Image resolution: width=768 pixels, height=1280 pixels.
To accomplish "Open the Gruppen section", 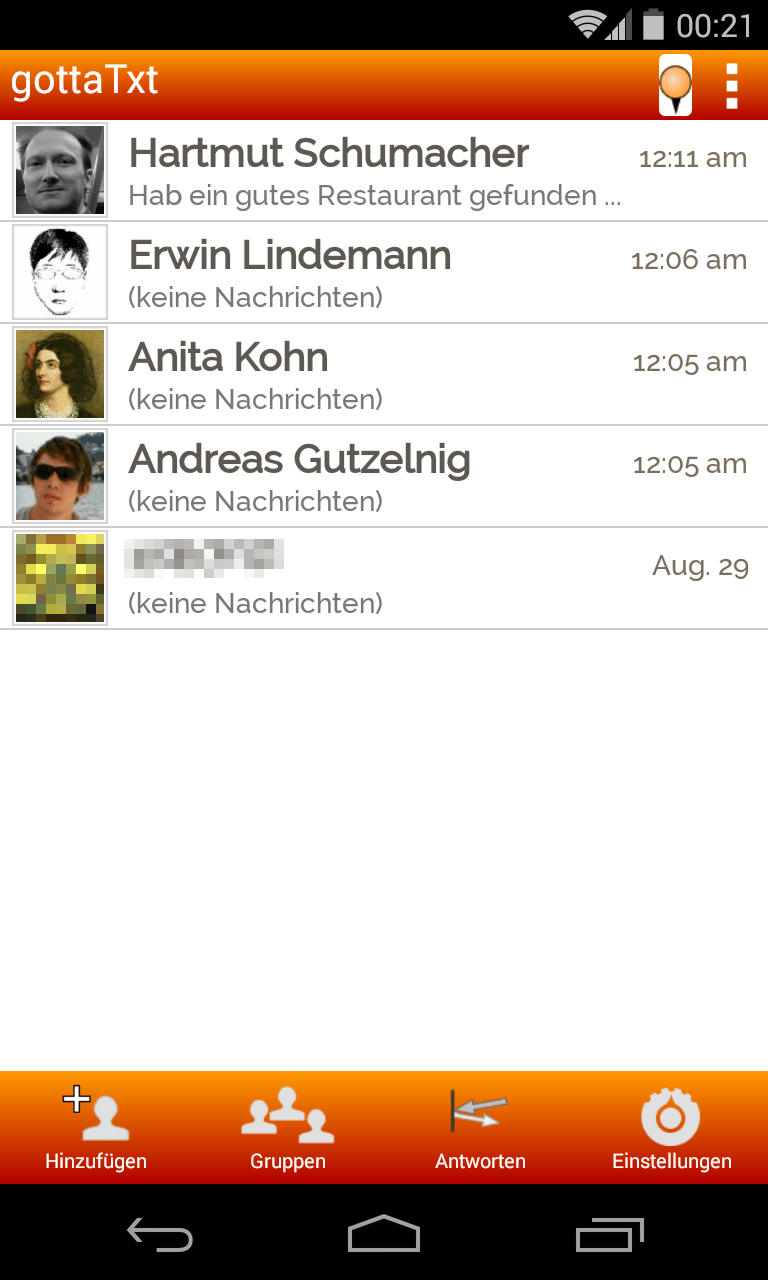I will pos(288,1128).
